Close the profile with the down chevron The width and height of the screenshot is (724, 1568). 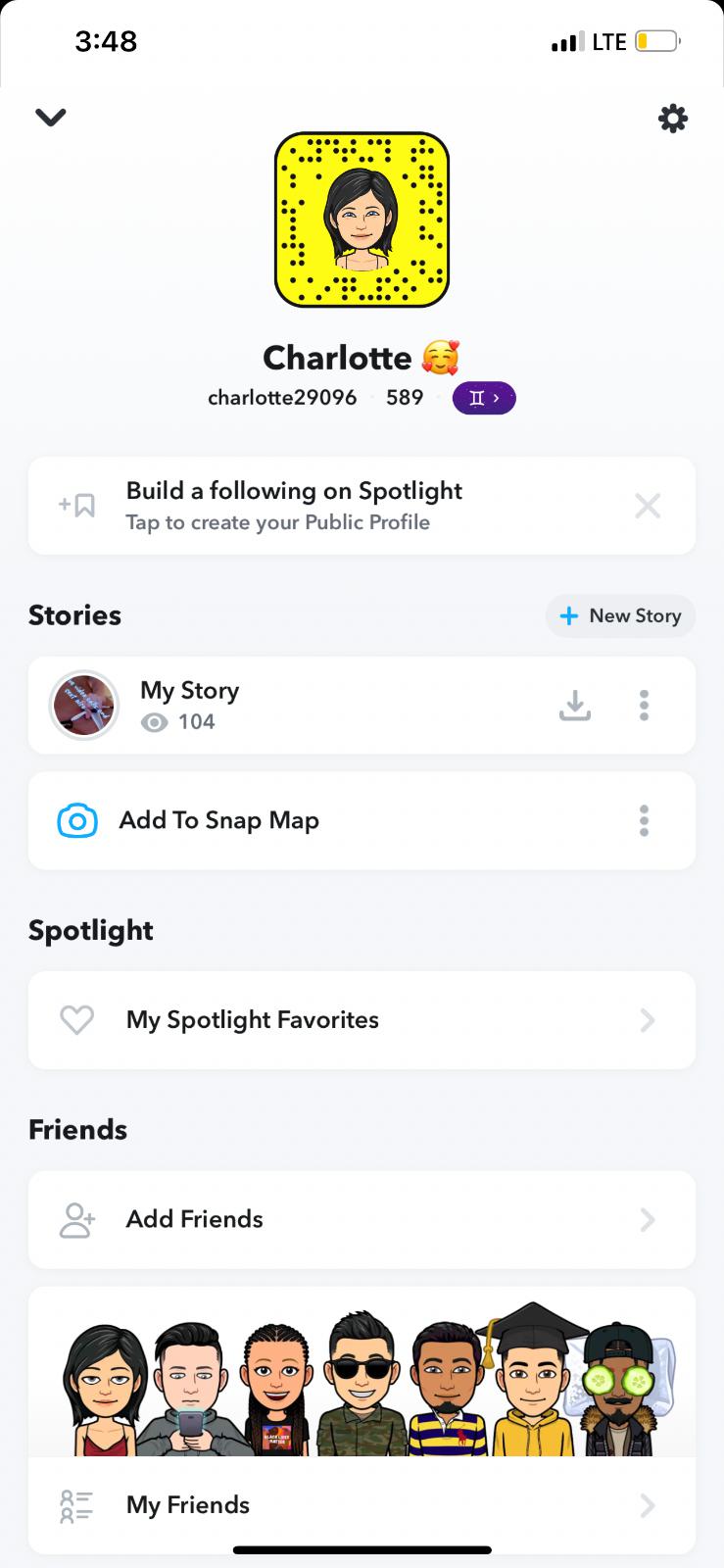pos(50,118)
